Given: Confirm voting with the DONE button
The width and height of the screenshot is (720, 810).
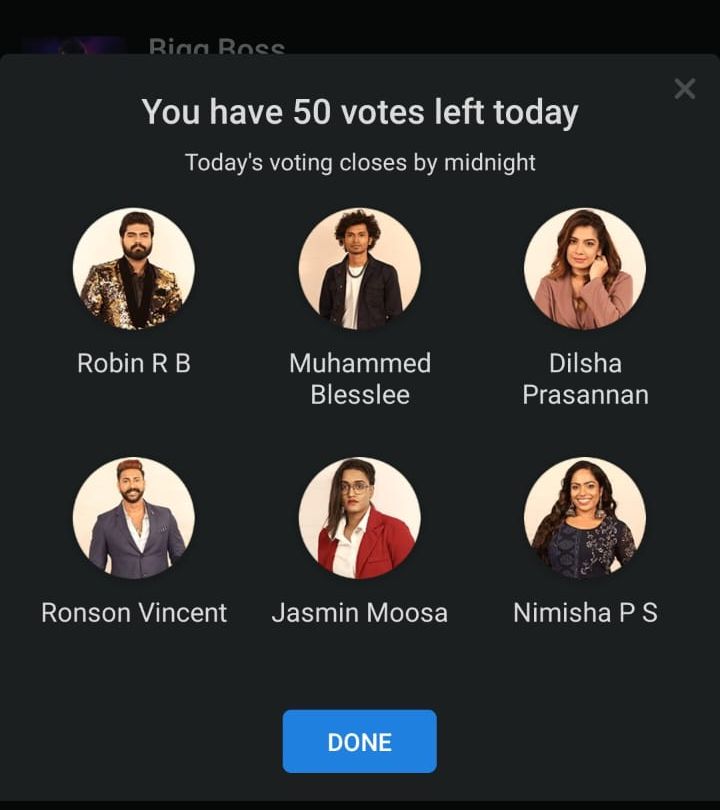Looking at the screenshot, I should point(360,742).
